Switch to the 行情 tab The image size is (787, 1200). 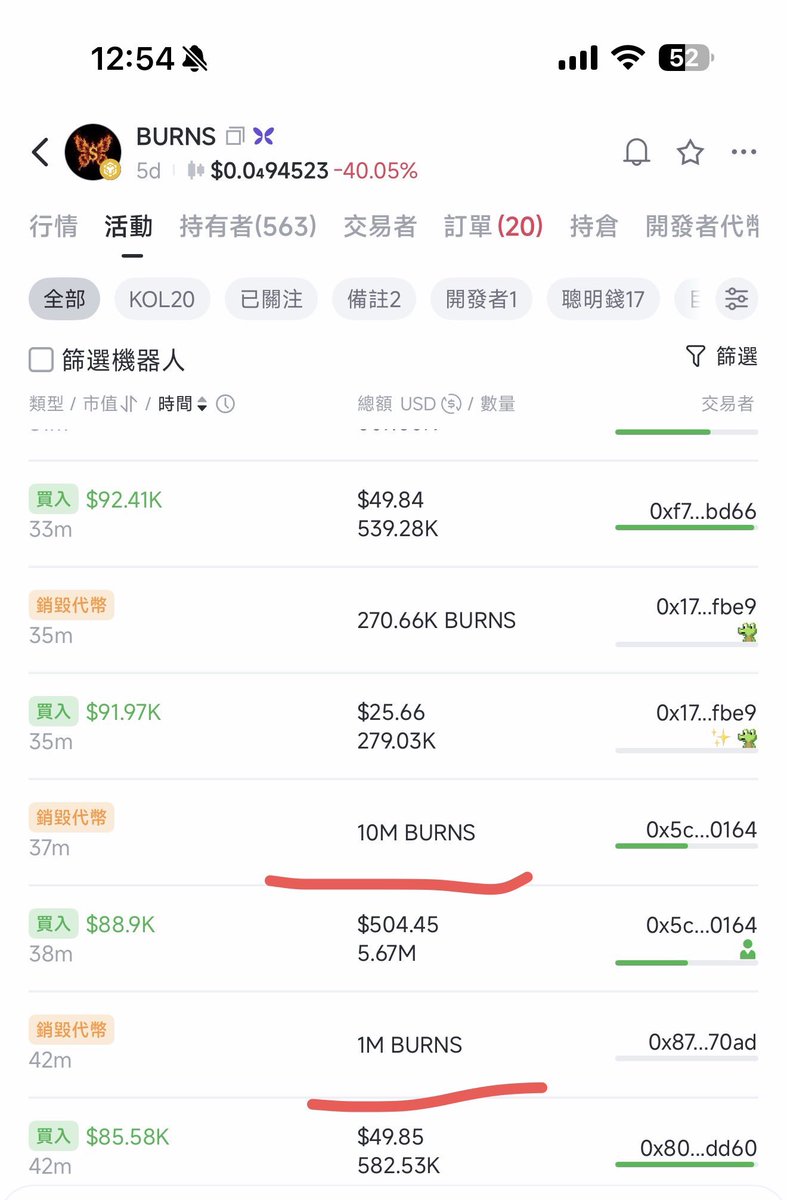pos(54,227)
